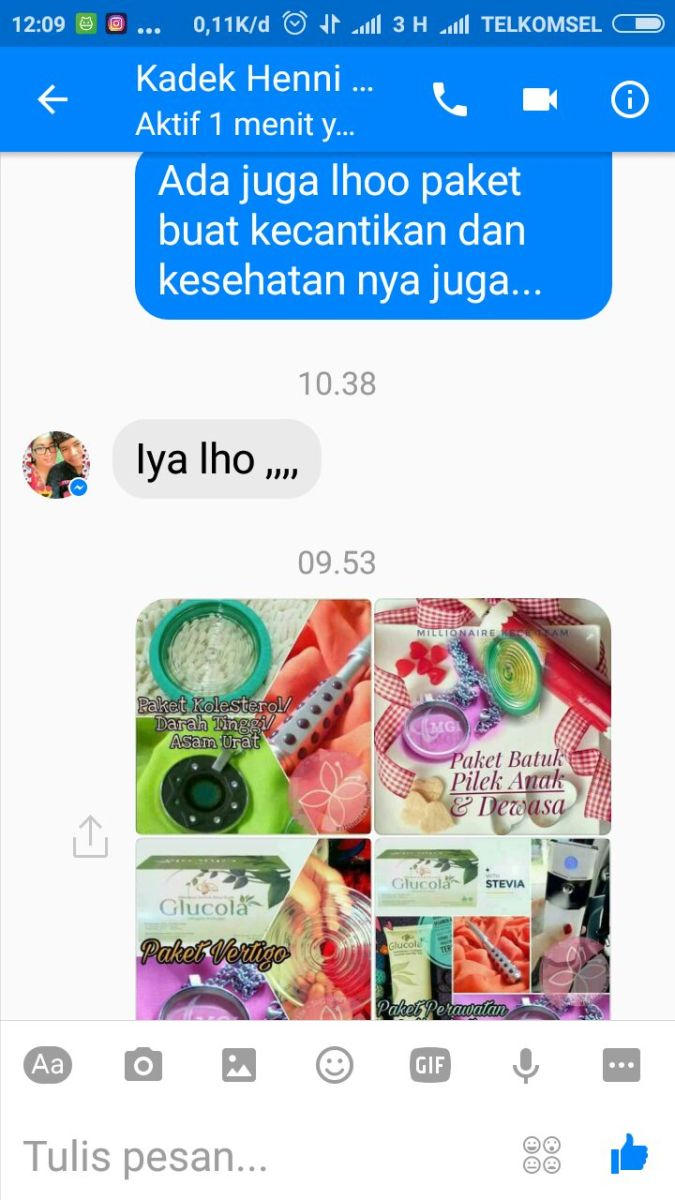Pick a picture from the gallery

coord(239,1065)
